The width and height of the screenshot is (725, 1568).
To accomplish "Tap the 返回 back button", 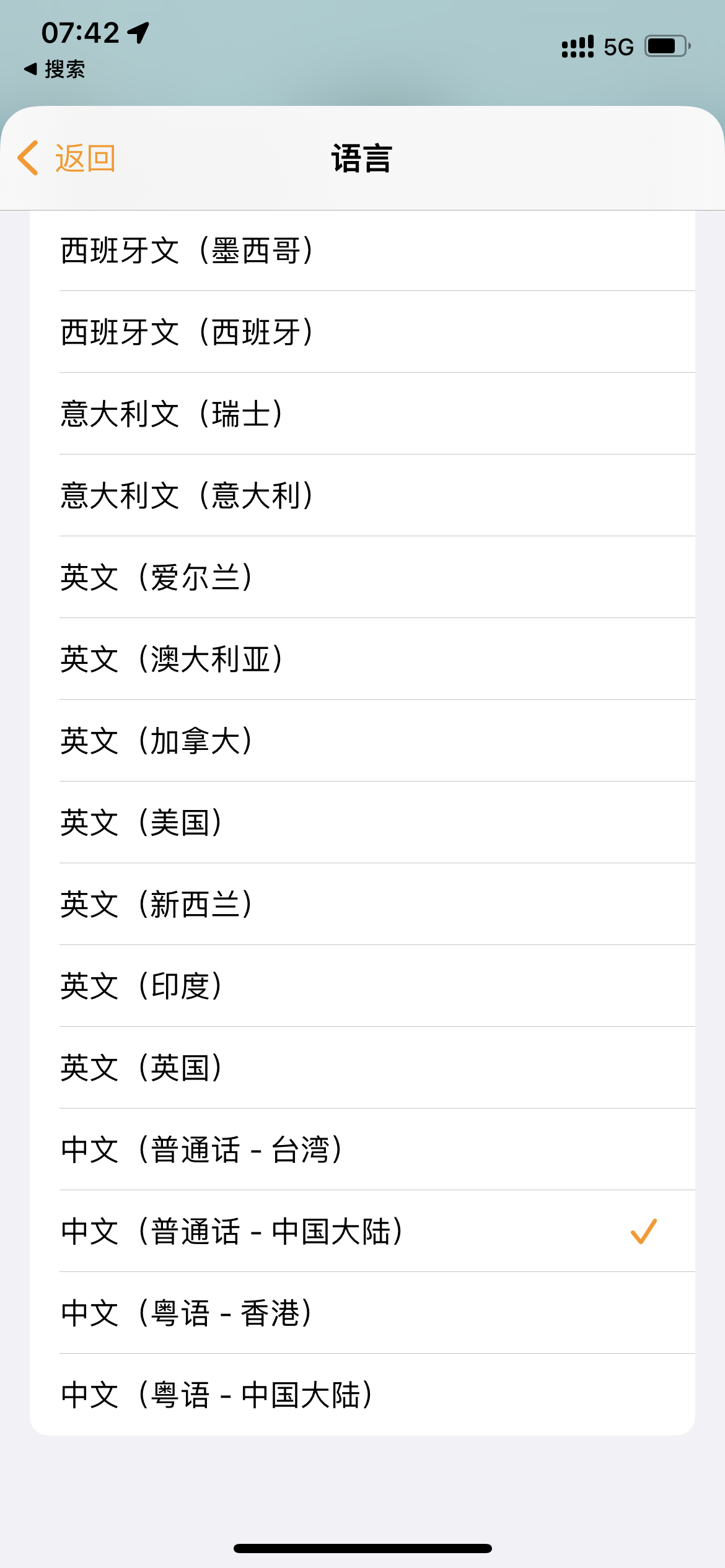I will [x=67, y=159].
